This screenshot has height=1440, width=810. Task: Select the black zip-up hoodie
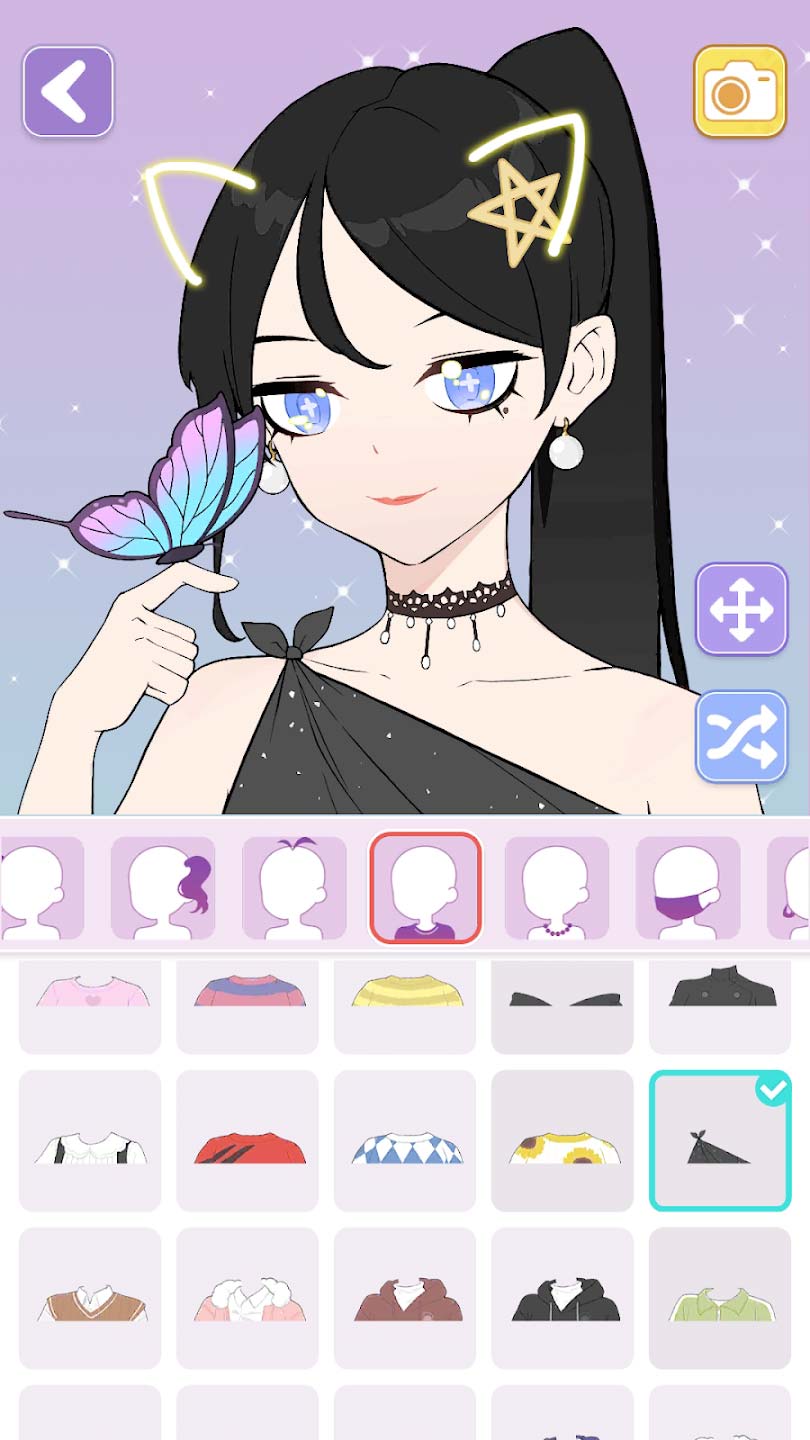coord(562,1297)
